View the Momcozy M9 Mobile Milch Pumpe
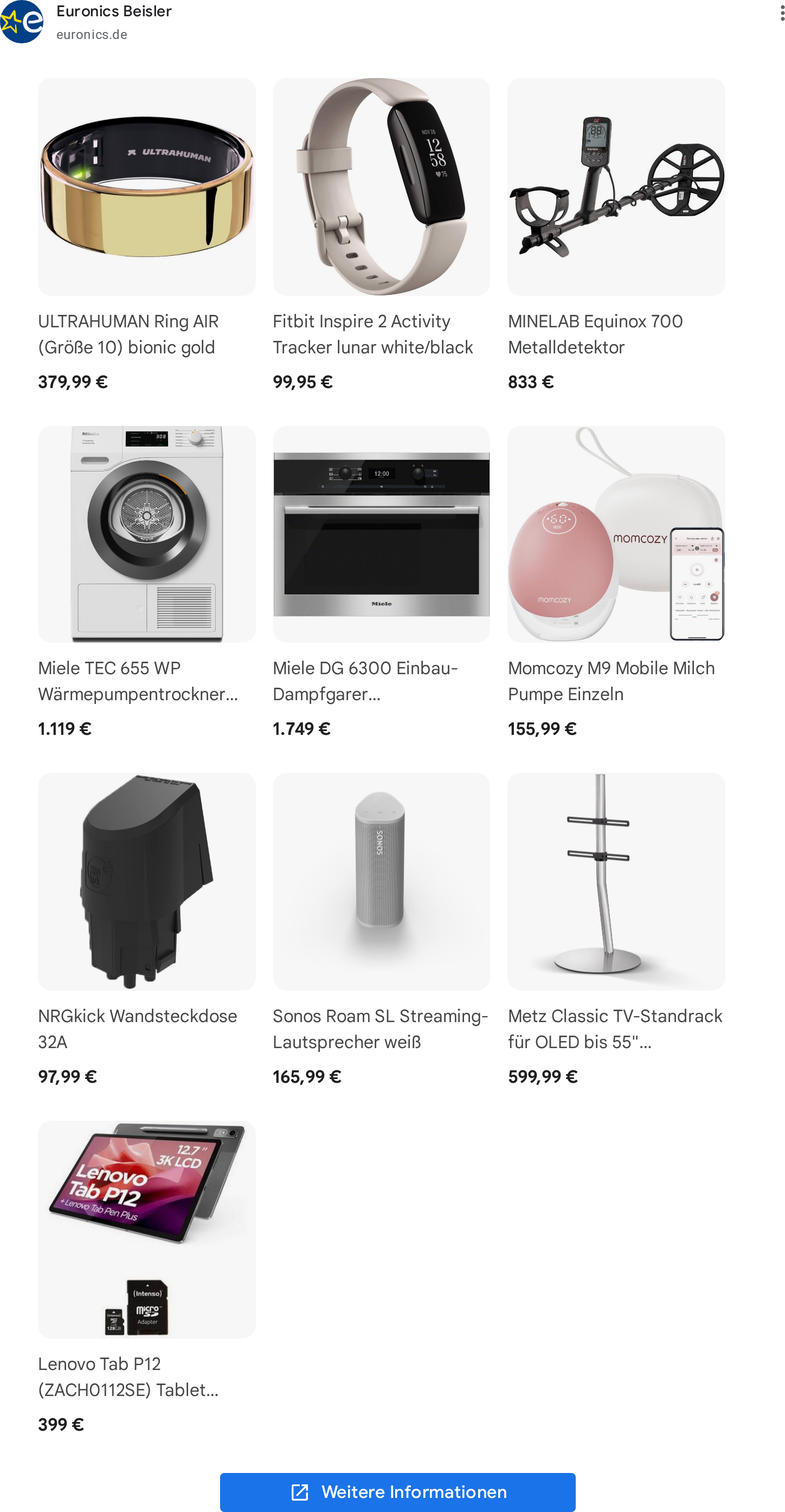 [616, 582]
